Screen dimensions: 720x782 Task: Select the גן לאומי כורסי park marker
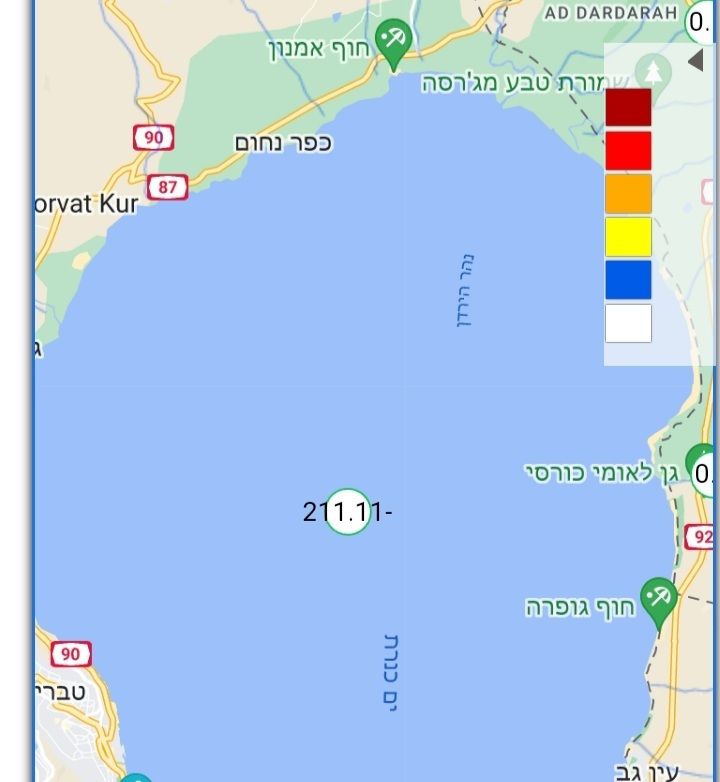(703, 467)
